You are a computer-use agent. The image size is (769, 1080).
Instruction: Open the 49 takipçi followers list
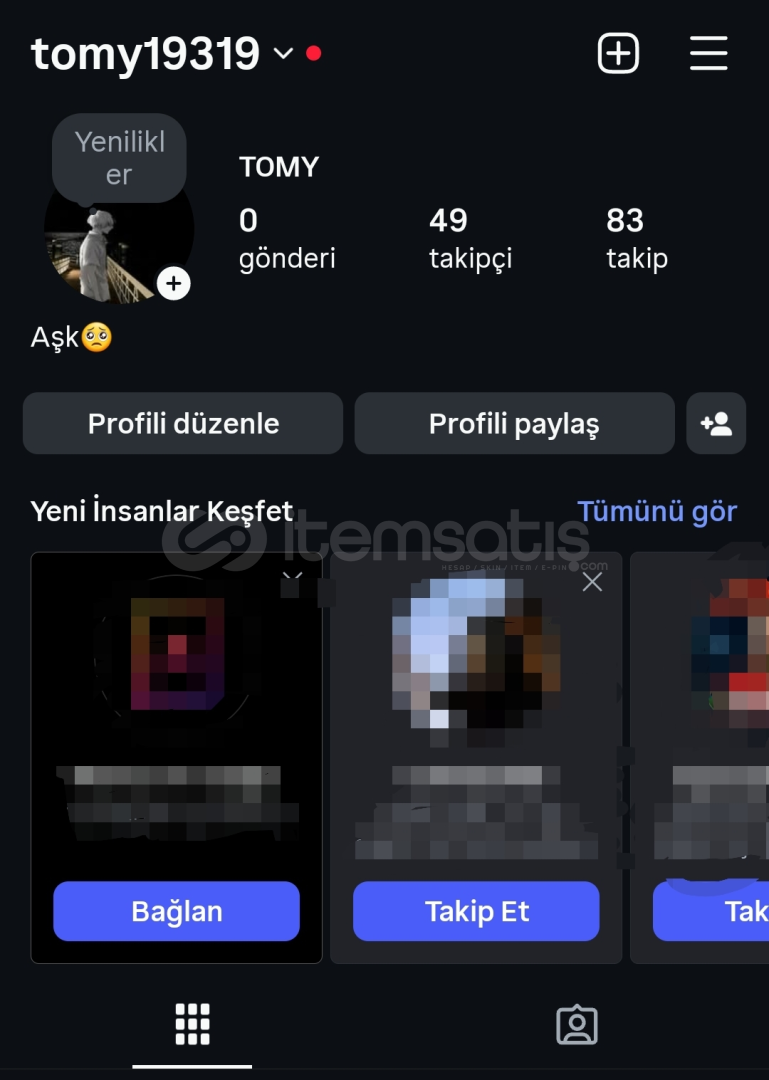coord(470,238)
